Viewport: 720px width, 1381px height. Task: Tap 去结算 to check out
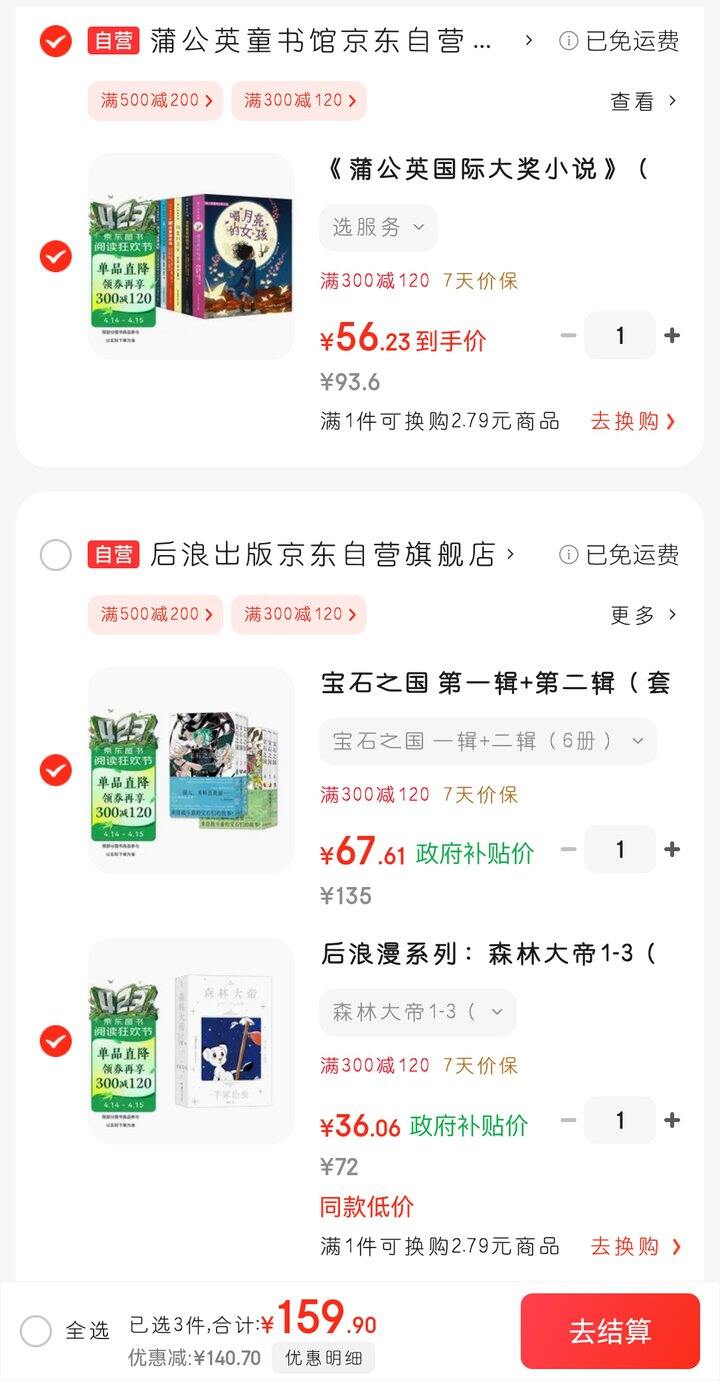coord(609,1332)
